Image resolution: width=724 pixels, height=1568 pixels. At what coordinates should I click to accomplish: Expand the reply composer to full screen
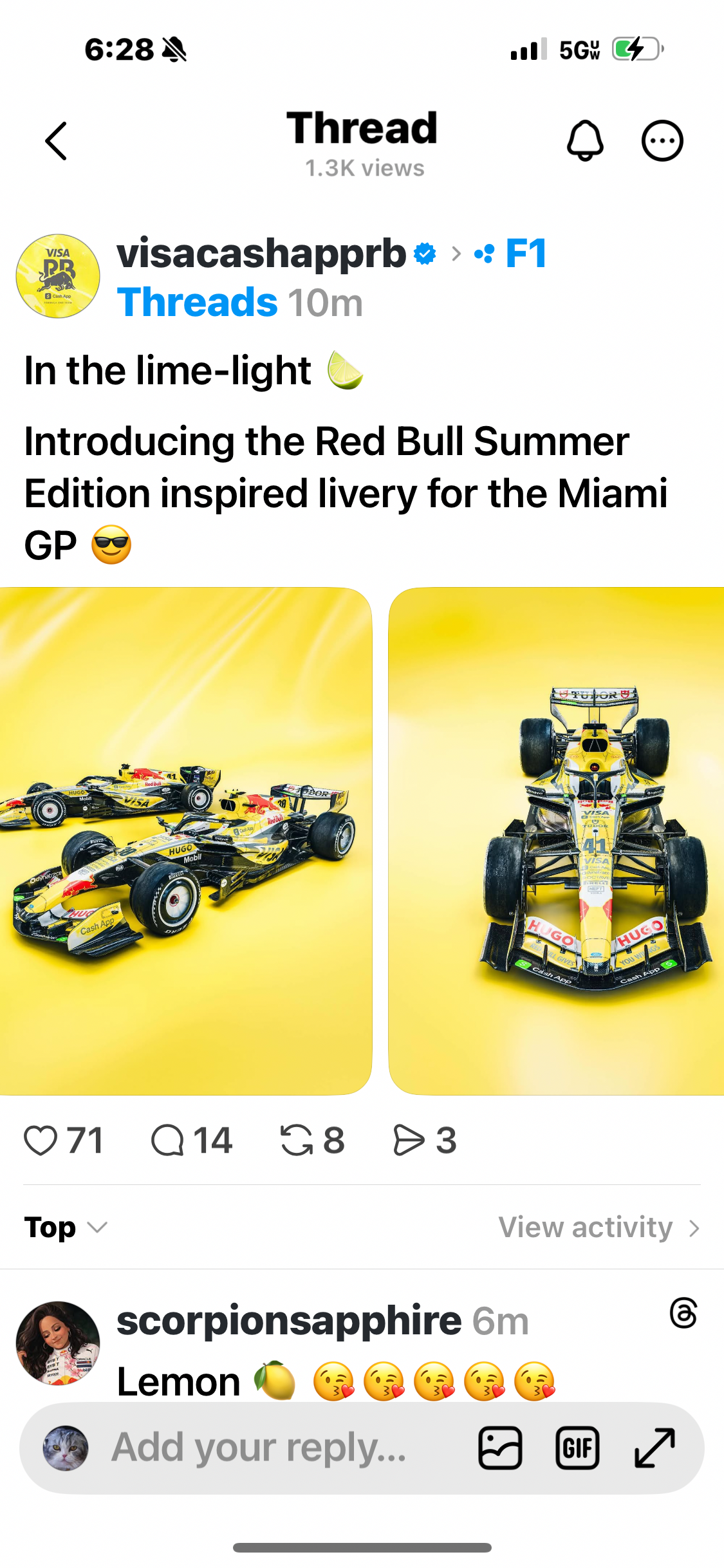pyautogui.click(x=654, y=1448)
